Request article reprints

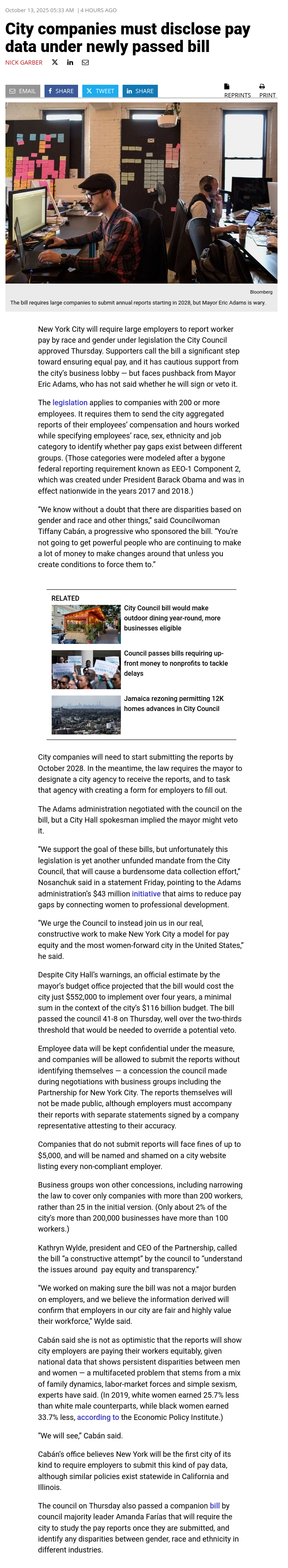pos(237,91)
